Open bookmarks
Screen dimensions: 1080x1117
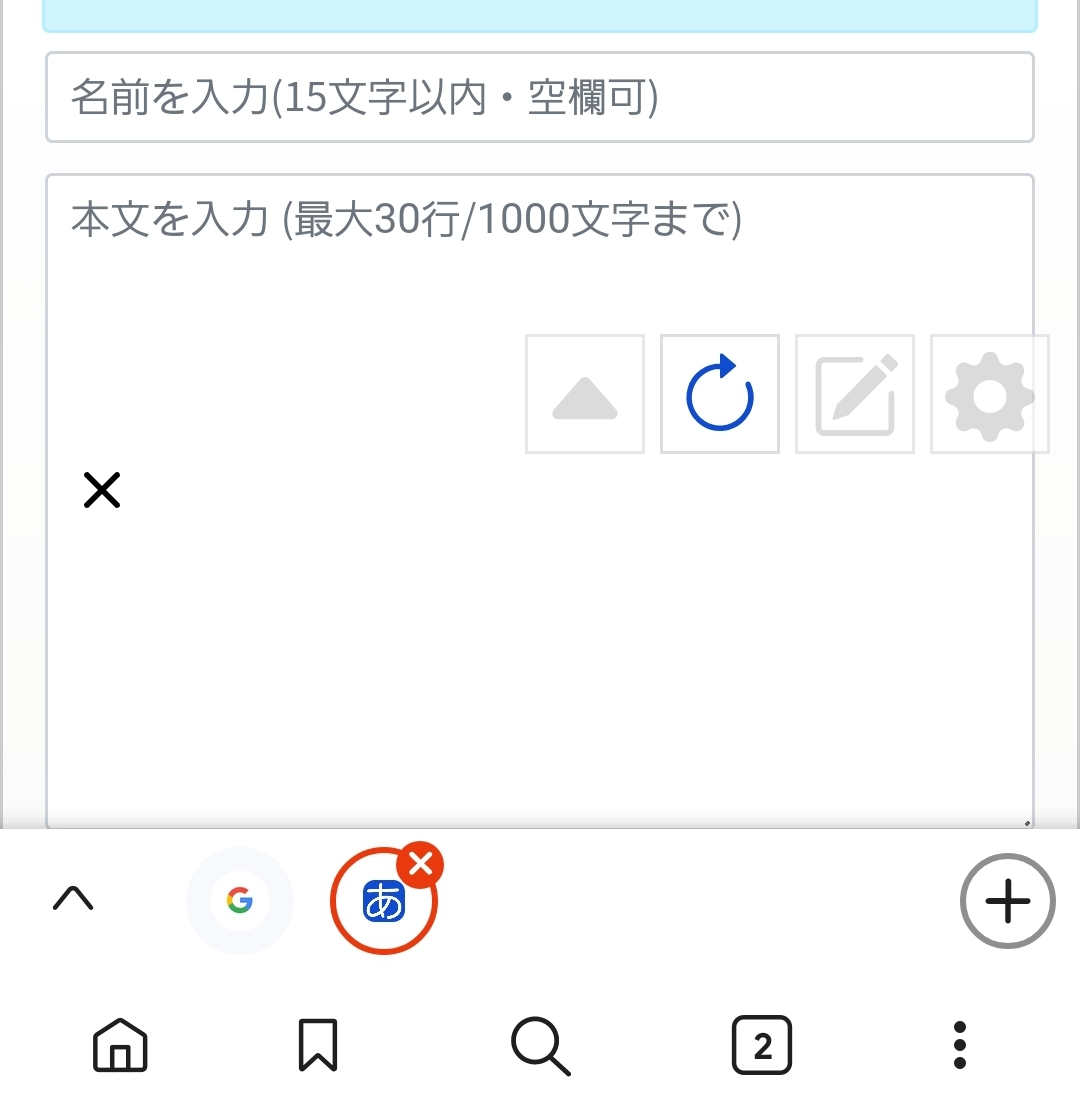coord(318,1046)
